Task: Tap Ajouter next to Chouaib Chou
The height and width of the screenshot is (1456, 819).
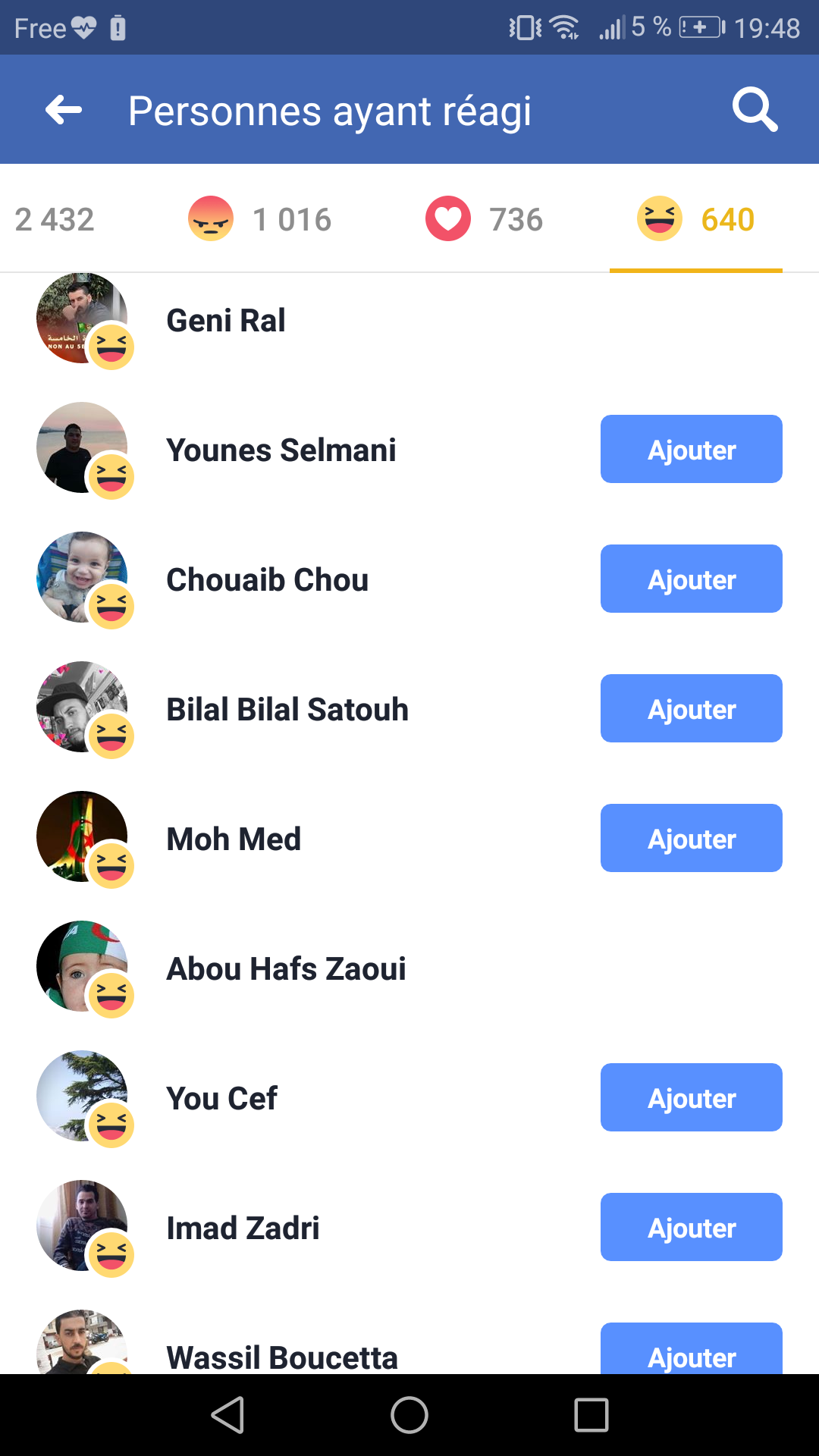Action: click(691, 579)
